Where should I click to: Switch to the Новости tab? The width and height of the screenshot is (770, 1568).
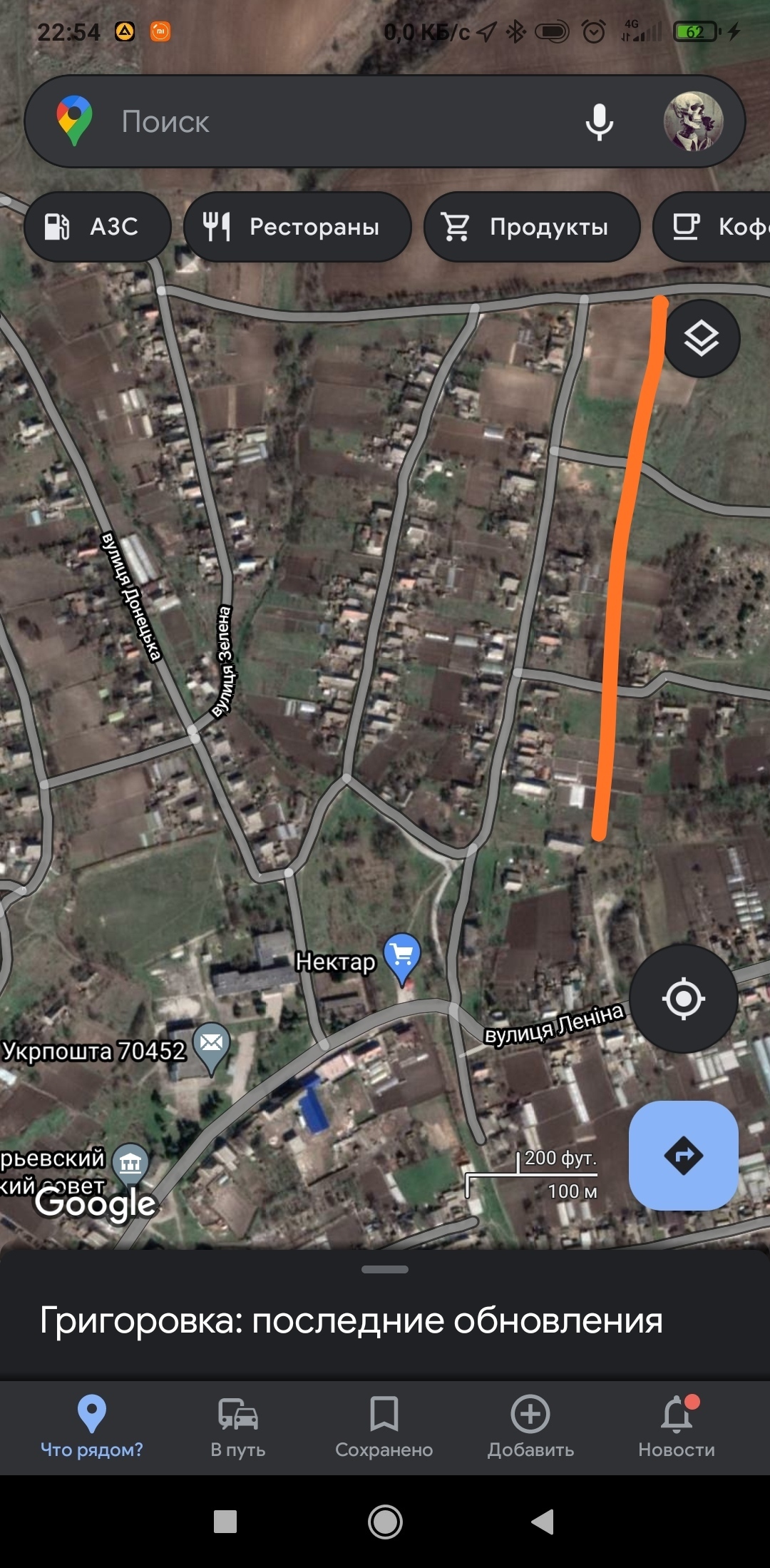tap(677, 1427)
